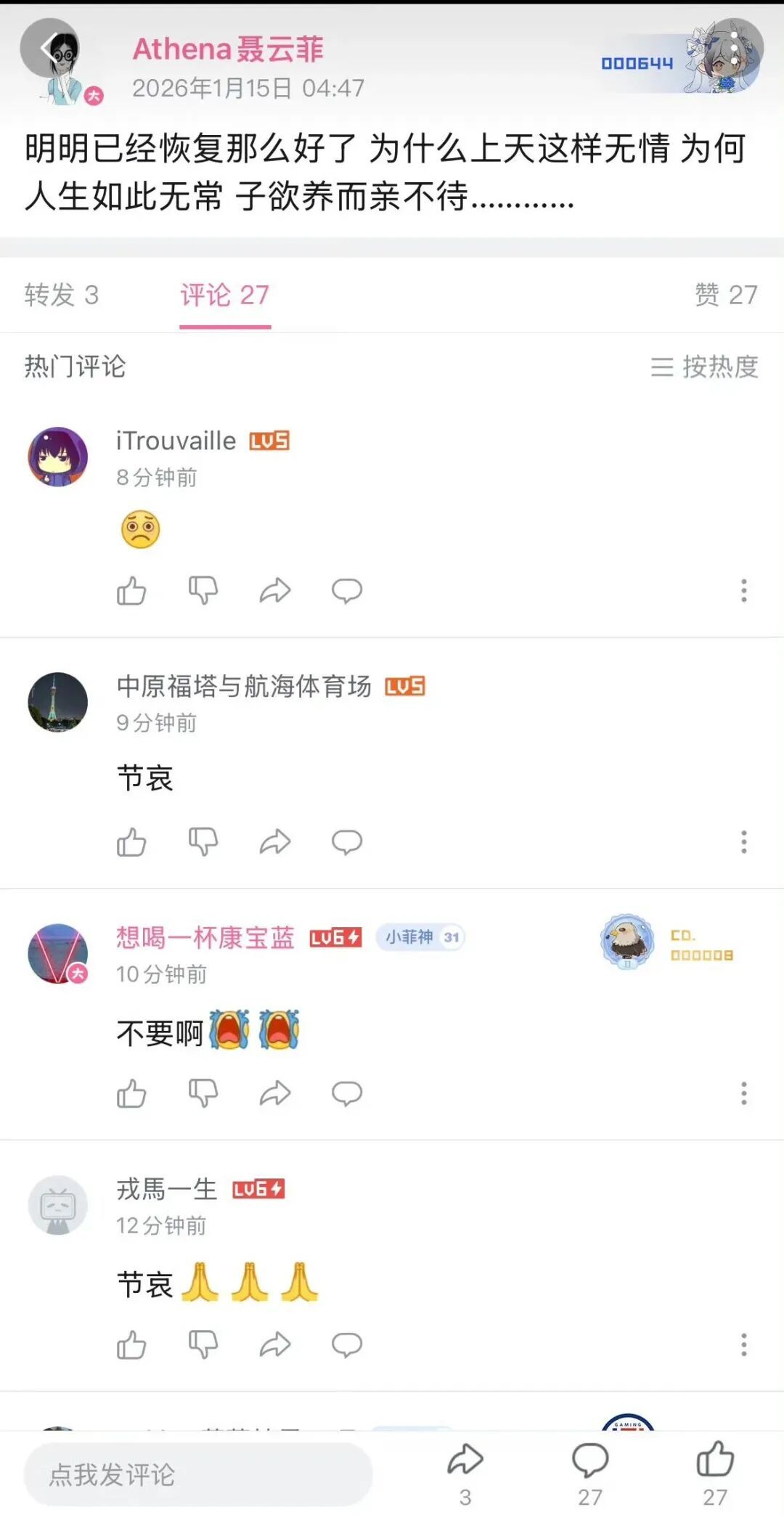View the 赞 27 likes tab
Viewport: 784px width, 1515px height.
(x=726, y=295)
